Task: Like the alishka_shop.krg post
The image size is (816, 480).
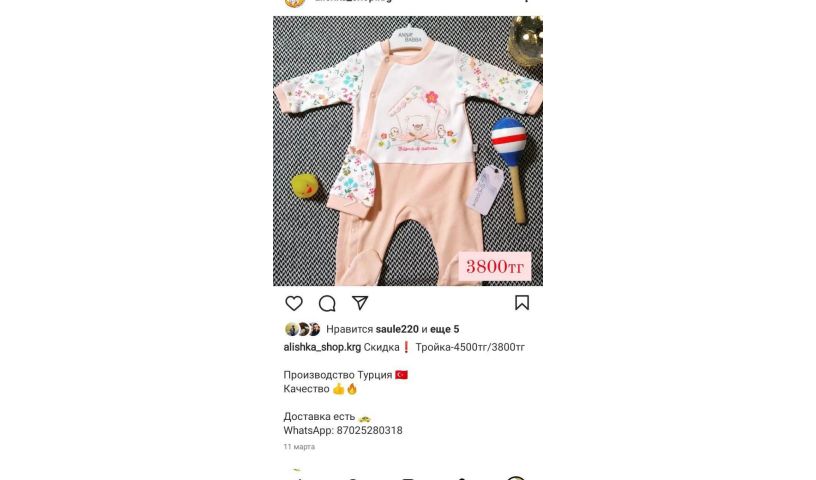Action: (294, 303)
